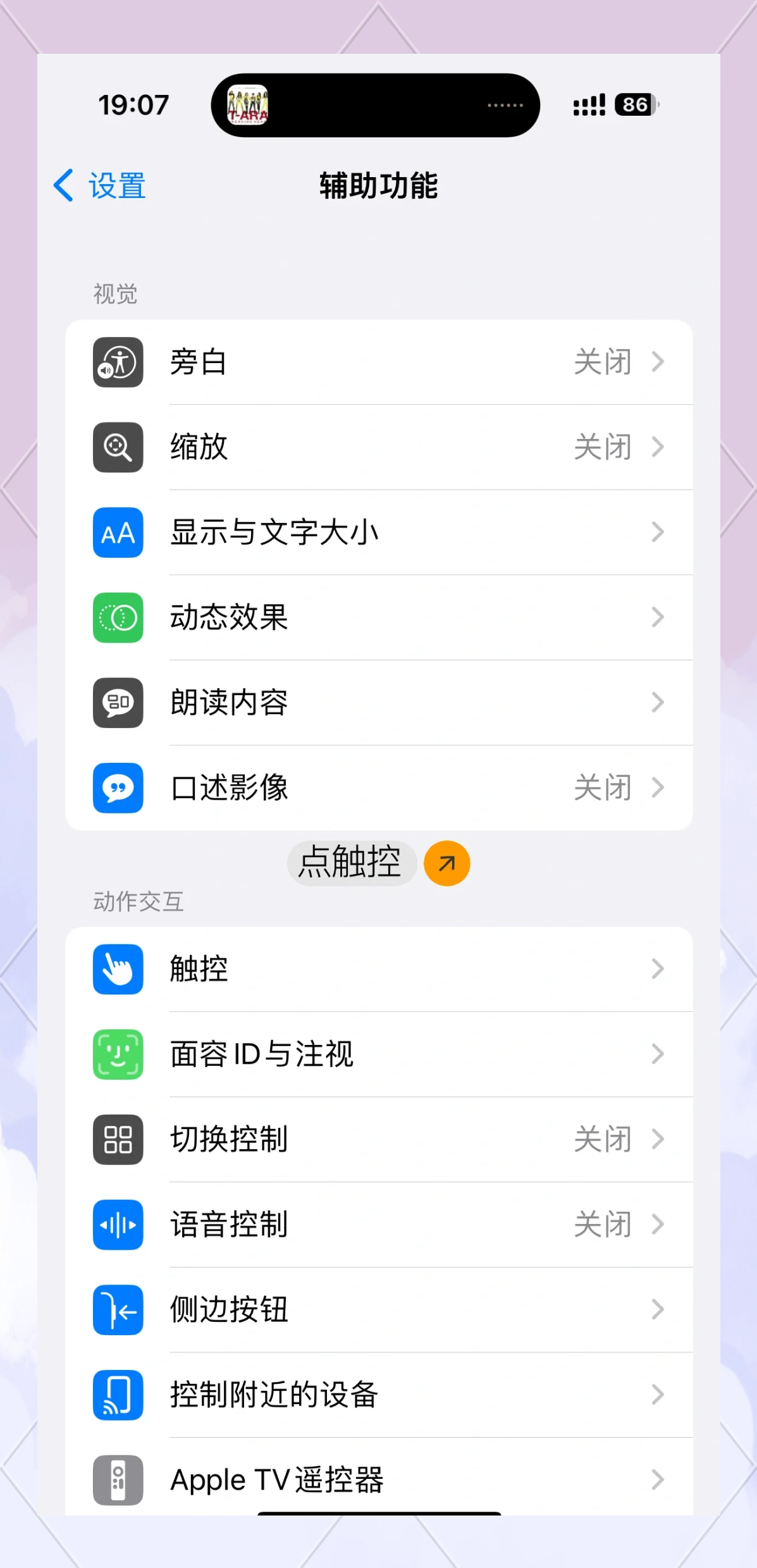757x1568 pixels.
Task: Tap the AA Display & Text Size icon
Action: coord(118,533)
